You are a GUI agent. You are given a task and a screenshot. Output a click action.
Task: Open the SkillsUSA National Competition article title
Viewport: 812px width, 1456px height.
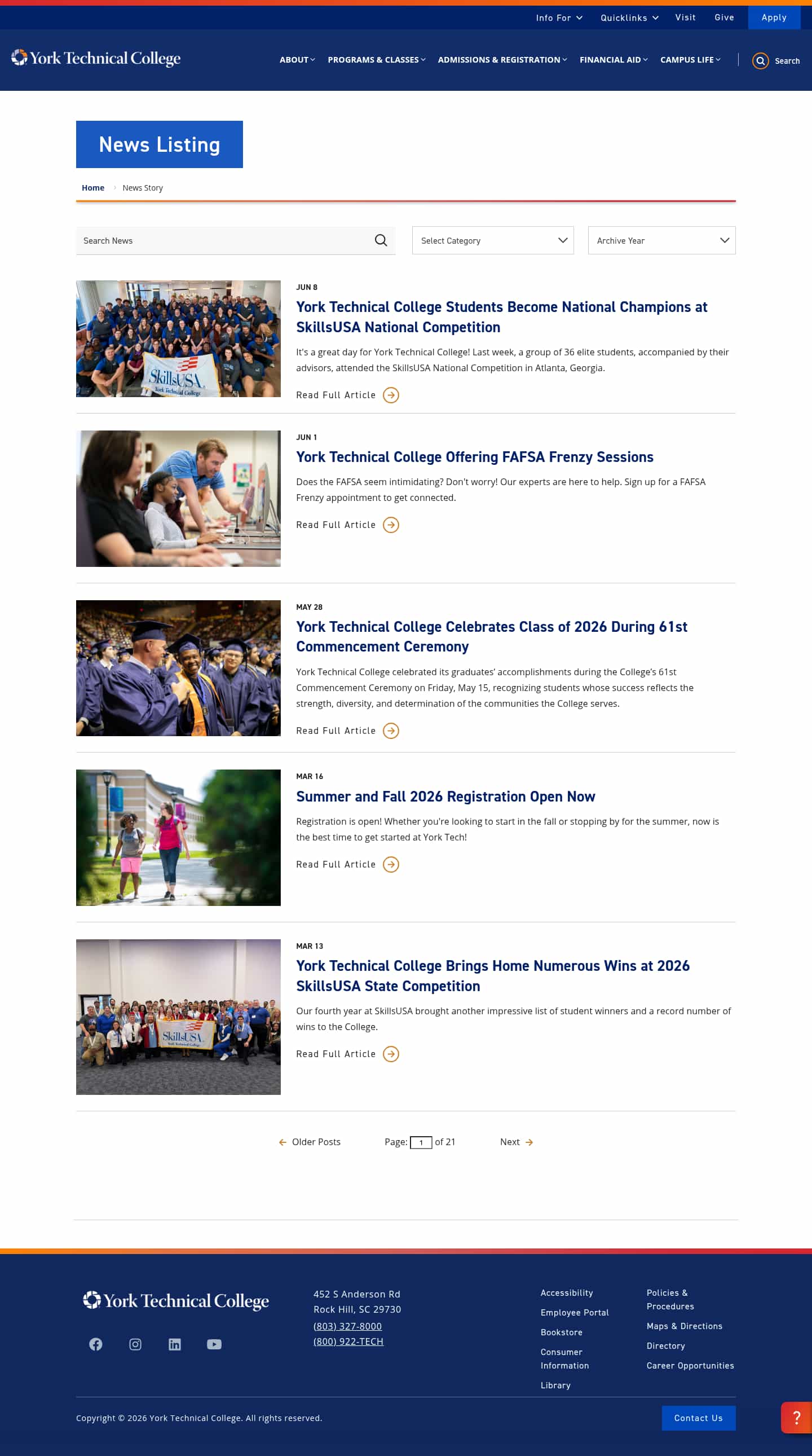502,317
